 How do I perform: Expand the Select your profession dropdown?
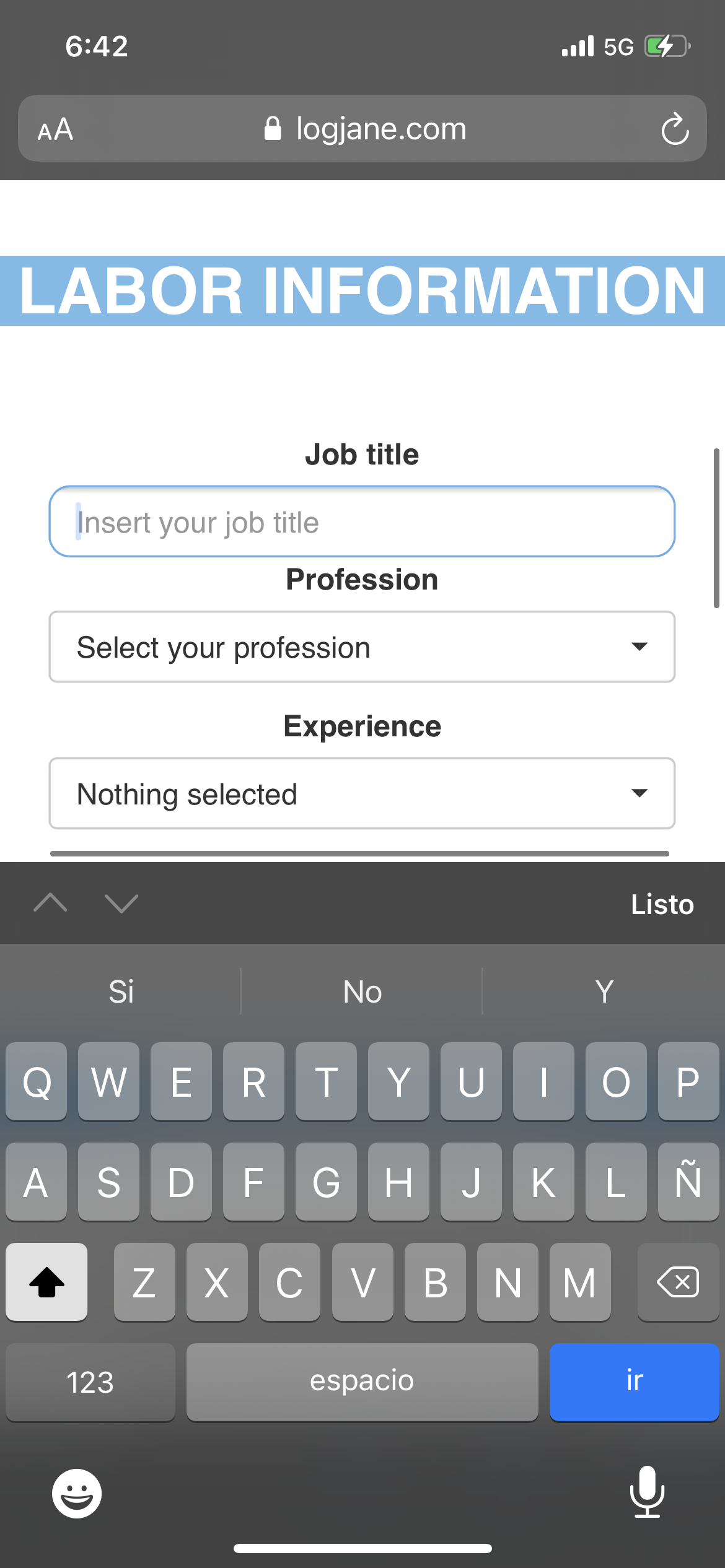tap(362, 647)
